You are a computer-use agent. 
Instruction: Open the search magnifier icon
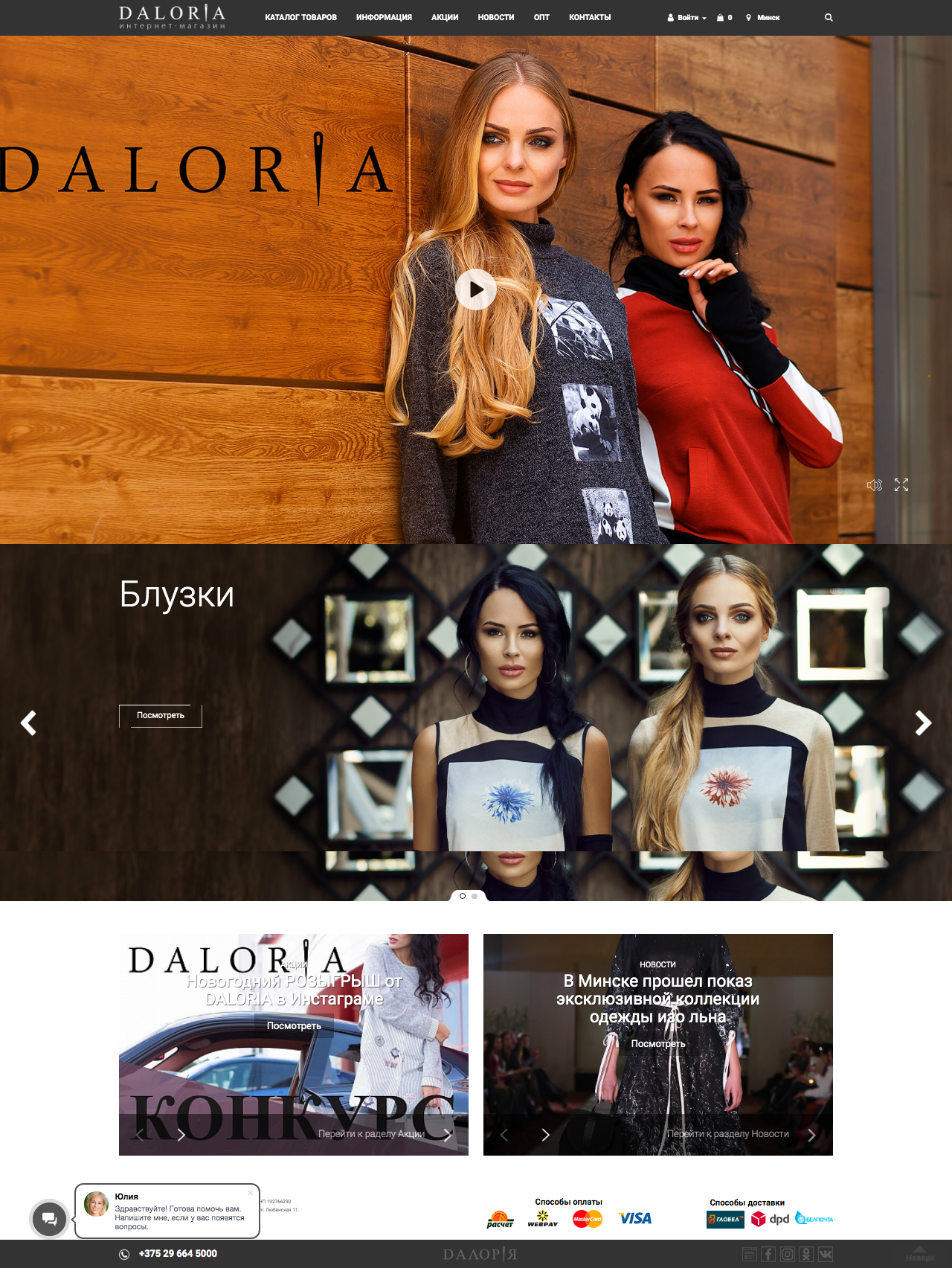[x=829, y=17]
